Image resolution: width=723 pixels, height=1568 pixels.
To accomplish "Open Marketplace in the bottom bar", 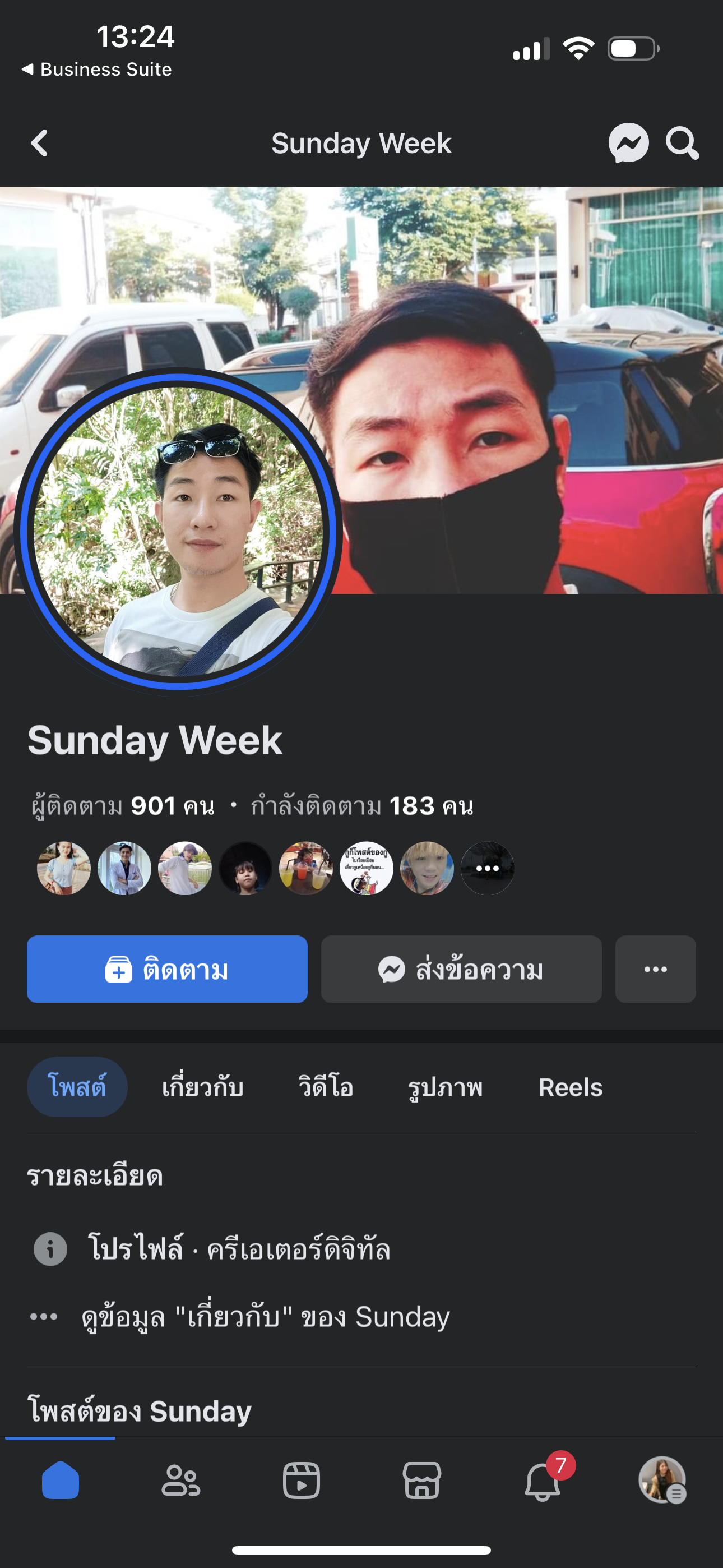I will (x=421, y=1480).
